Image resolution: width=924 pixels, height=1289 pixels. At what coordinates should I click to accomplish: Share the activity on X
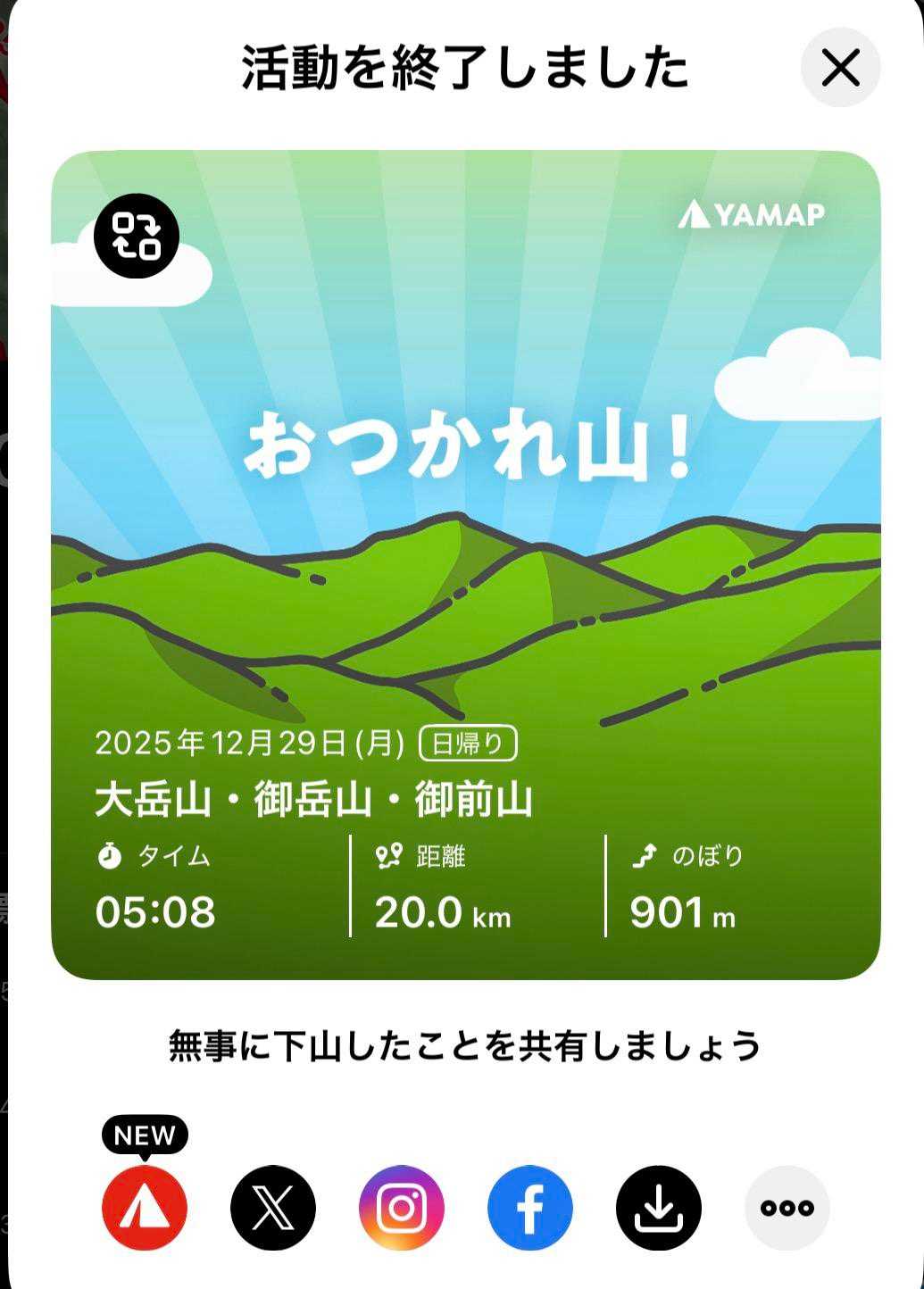tap(273, 1208)
